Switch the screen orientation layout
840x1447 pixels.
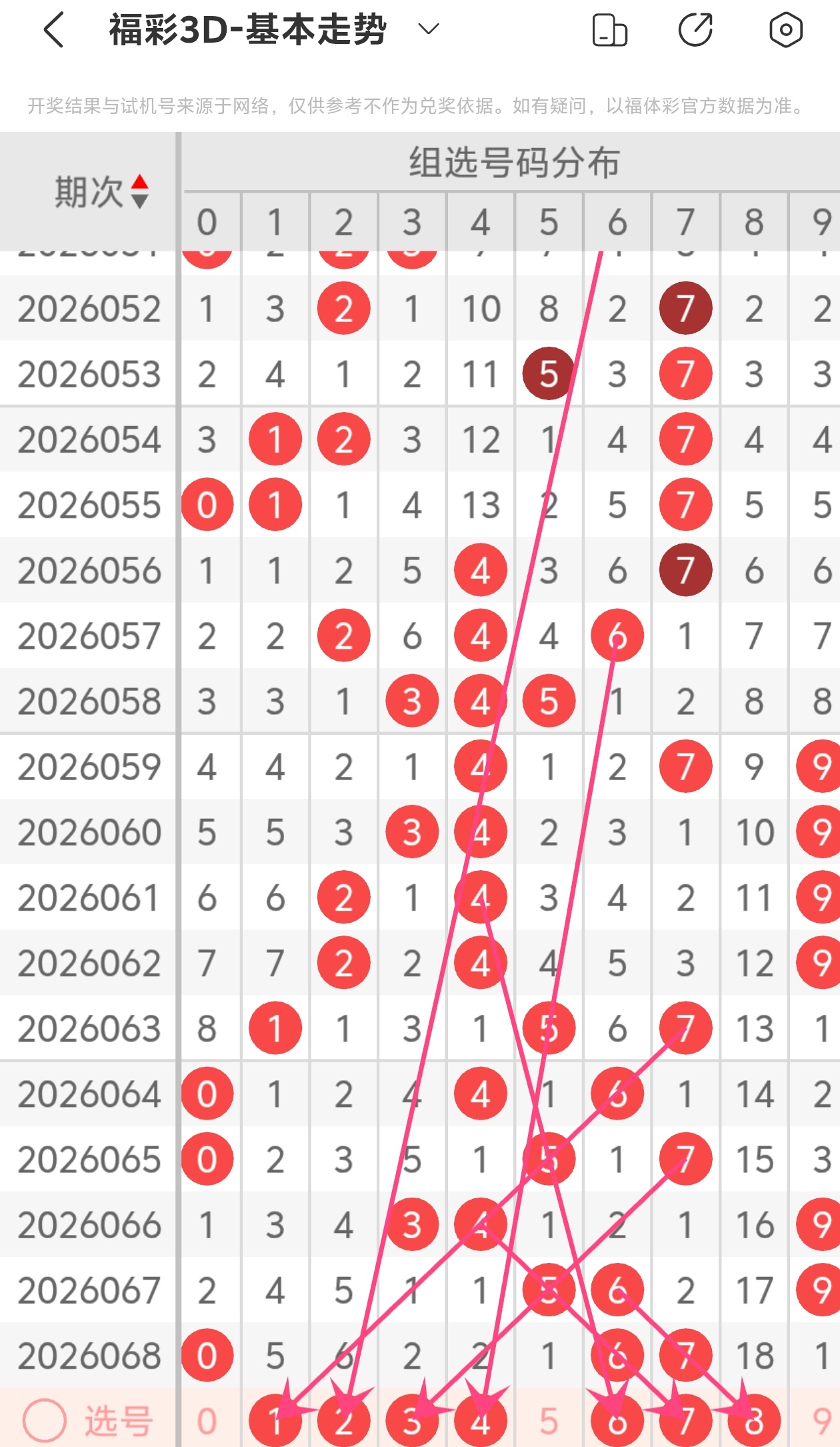(x=609, y=30)
